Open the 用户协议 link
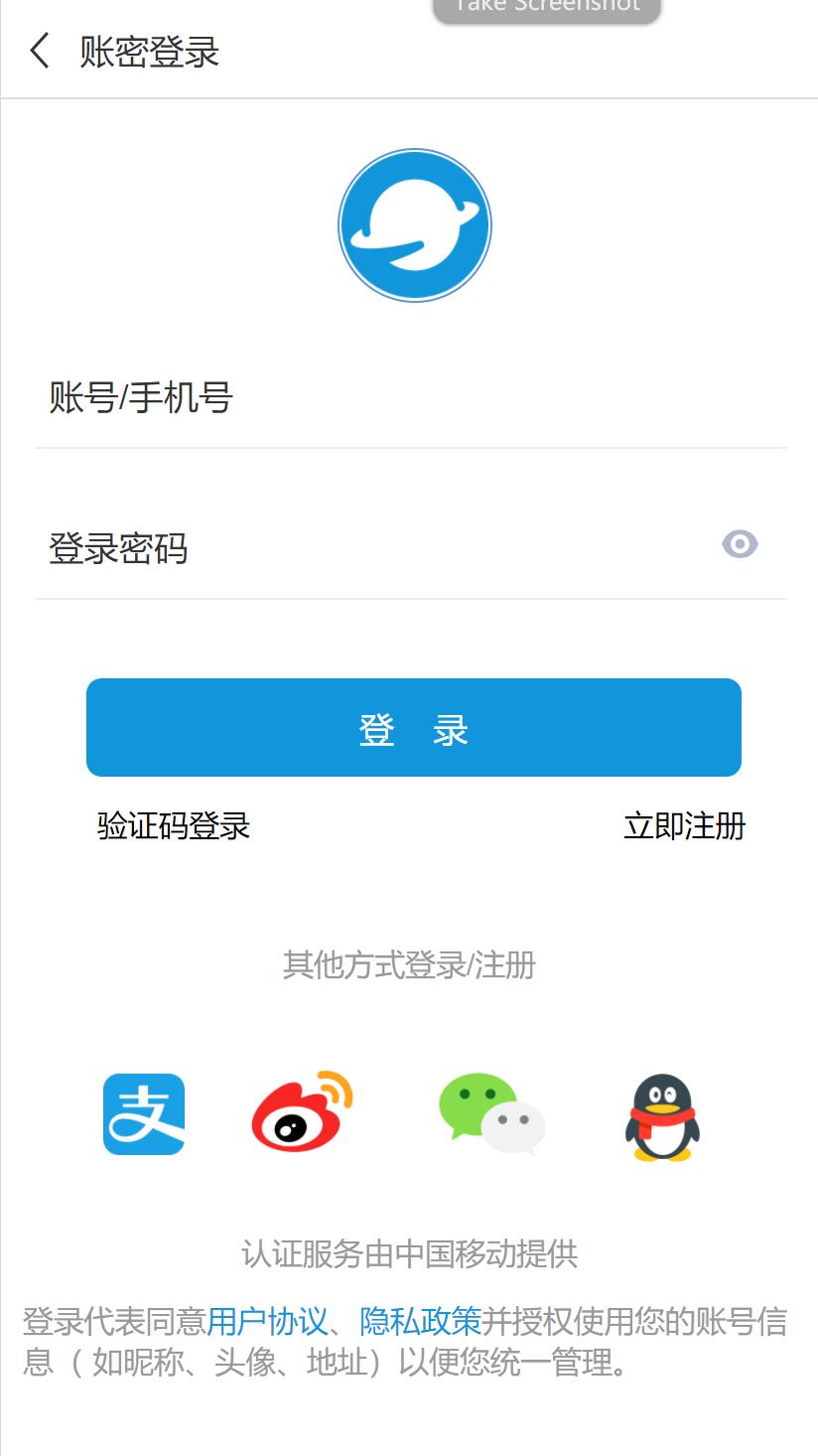This screenshot has width=818, height=1456. tap(267, 1322)
